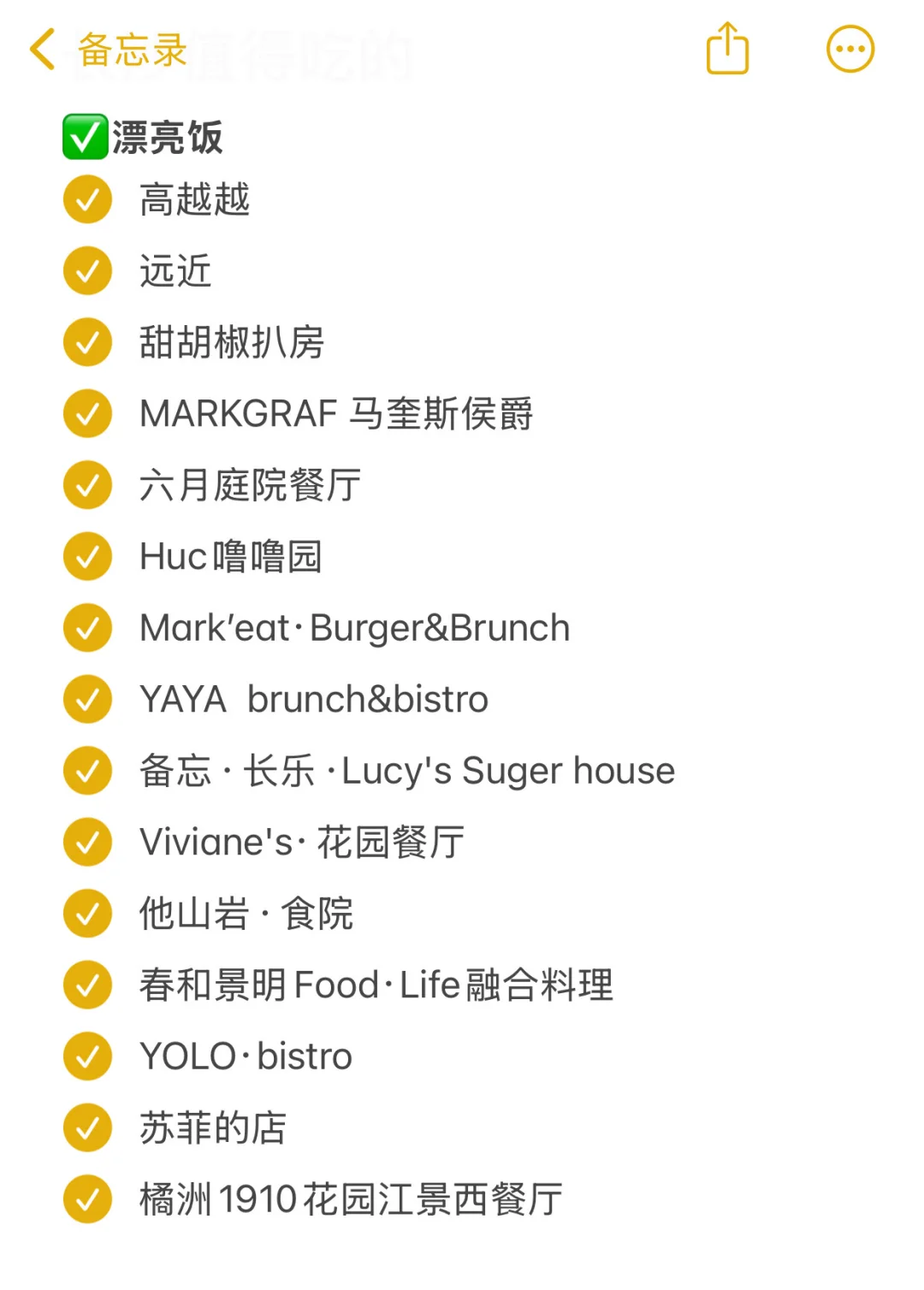
Task: Uncheck the 远近 item
Action: pyautogui.click(x=87, y=270)
